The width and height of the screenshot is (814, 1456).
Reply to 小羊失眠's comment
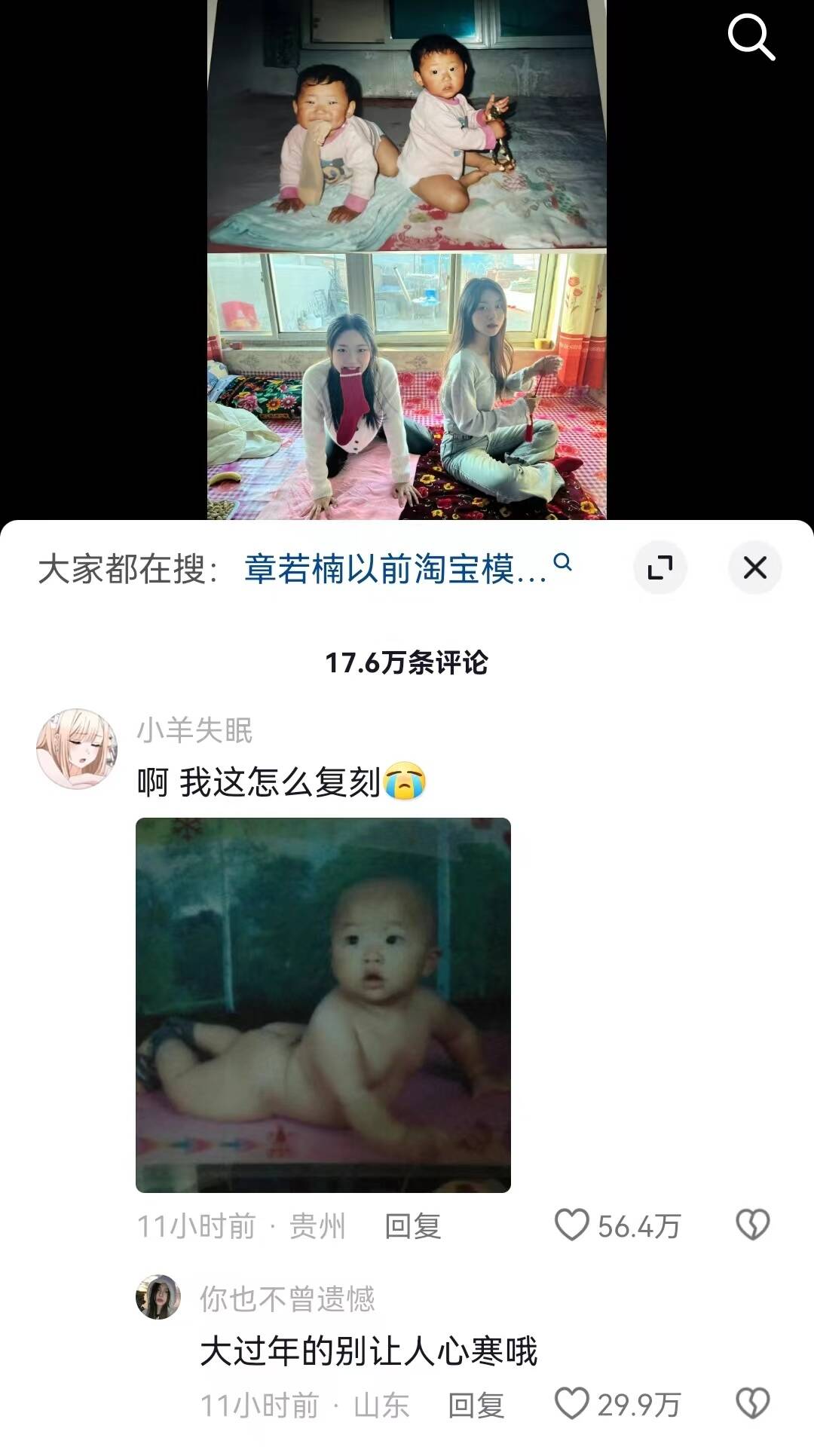(412, 1227)
